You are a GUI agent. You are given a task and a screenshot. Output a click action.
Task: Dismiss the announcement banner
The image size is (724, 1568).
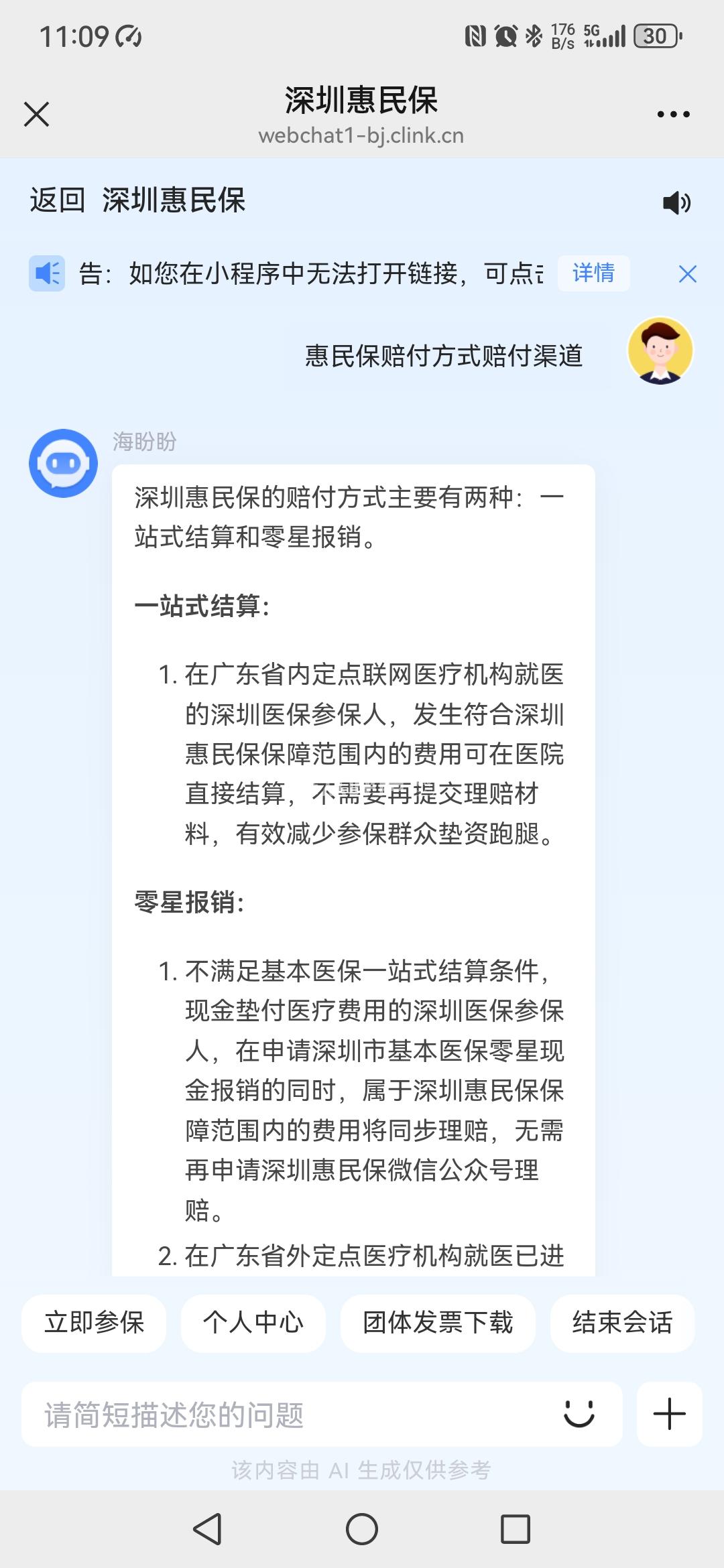(x=687, y=273)
